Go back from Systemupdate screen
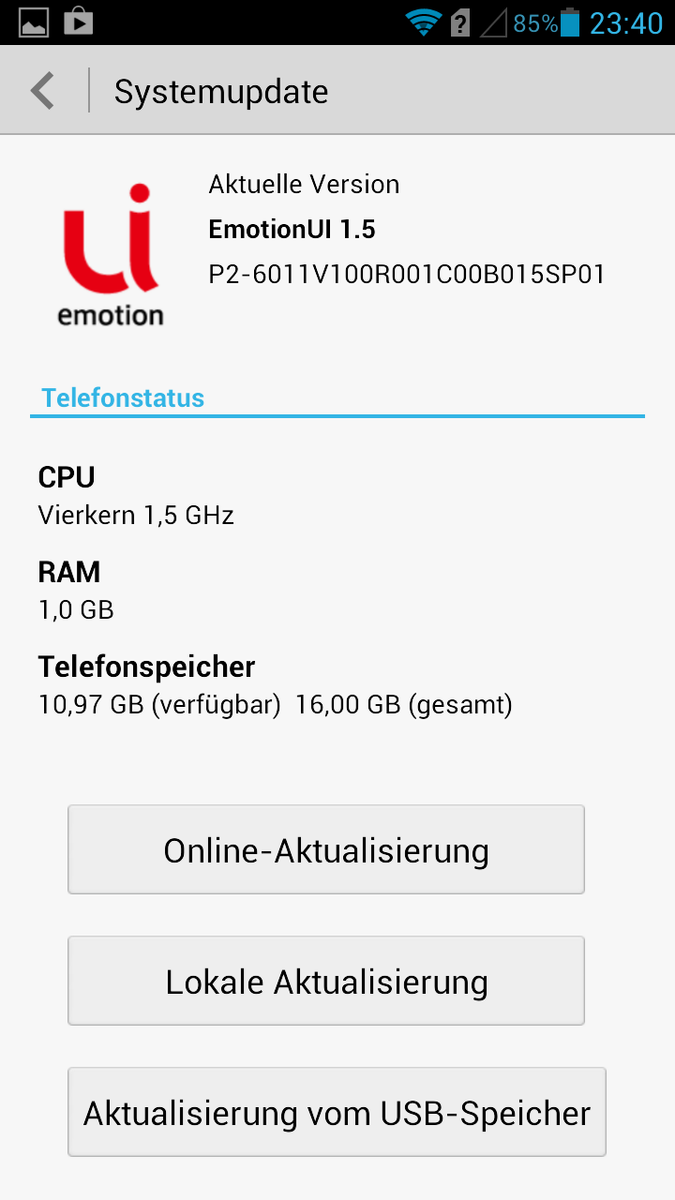675x1200 pixels. tap(42, 91)
